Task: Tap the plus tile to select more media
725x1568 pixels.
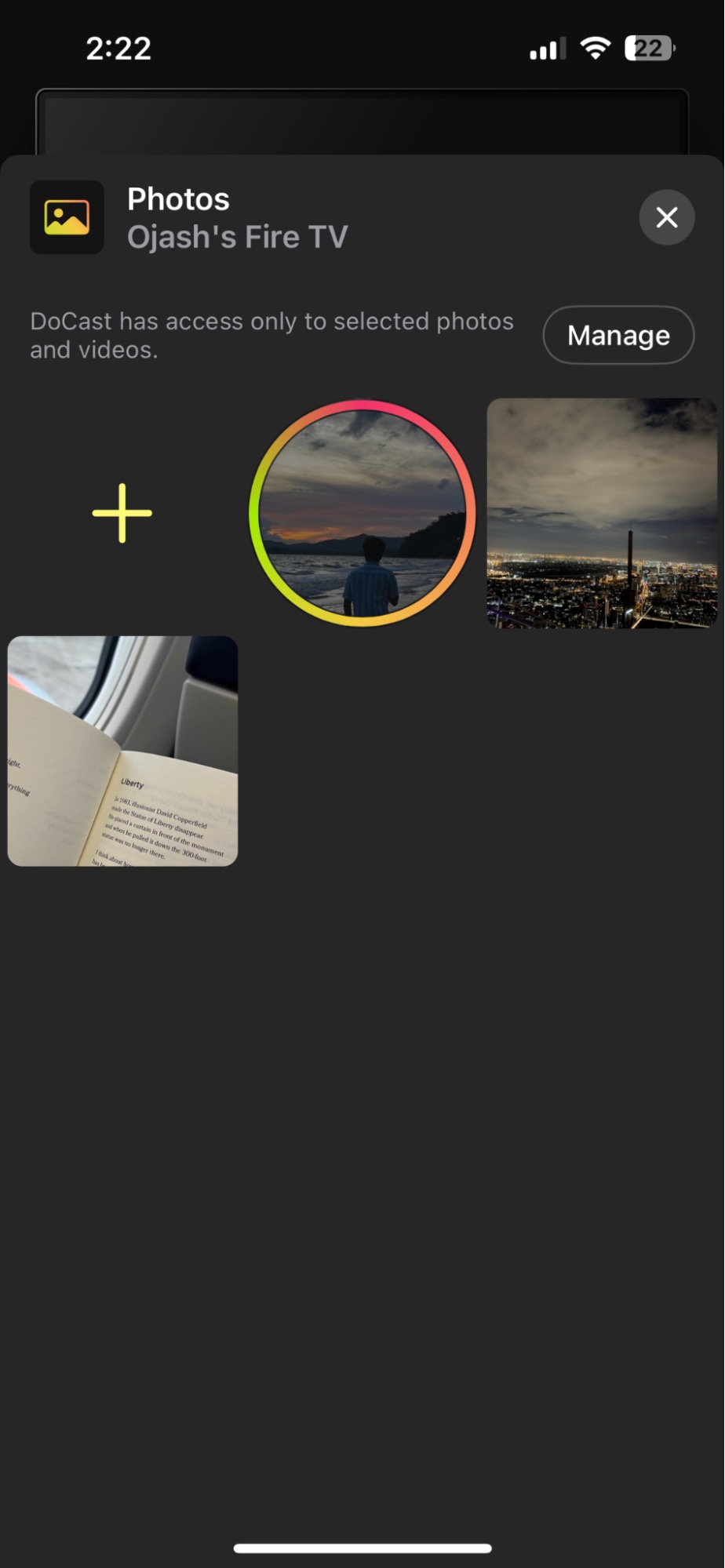Action: [122, 512]
